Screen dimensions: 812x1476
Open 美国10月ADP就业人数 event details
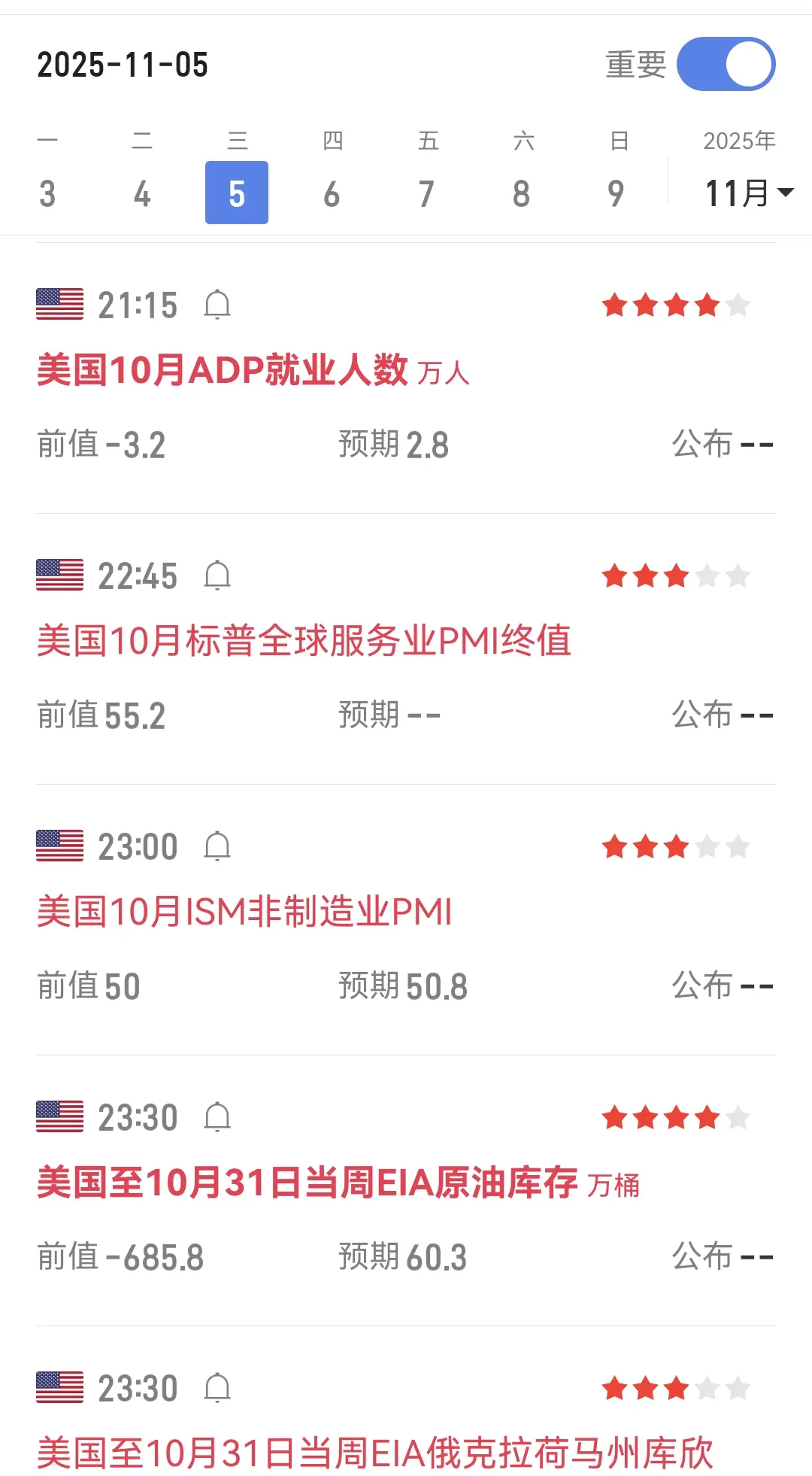click(223, 370)
